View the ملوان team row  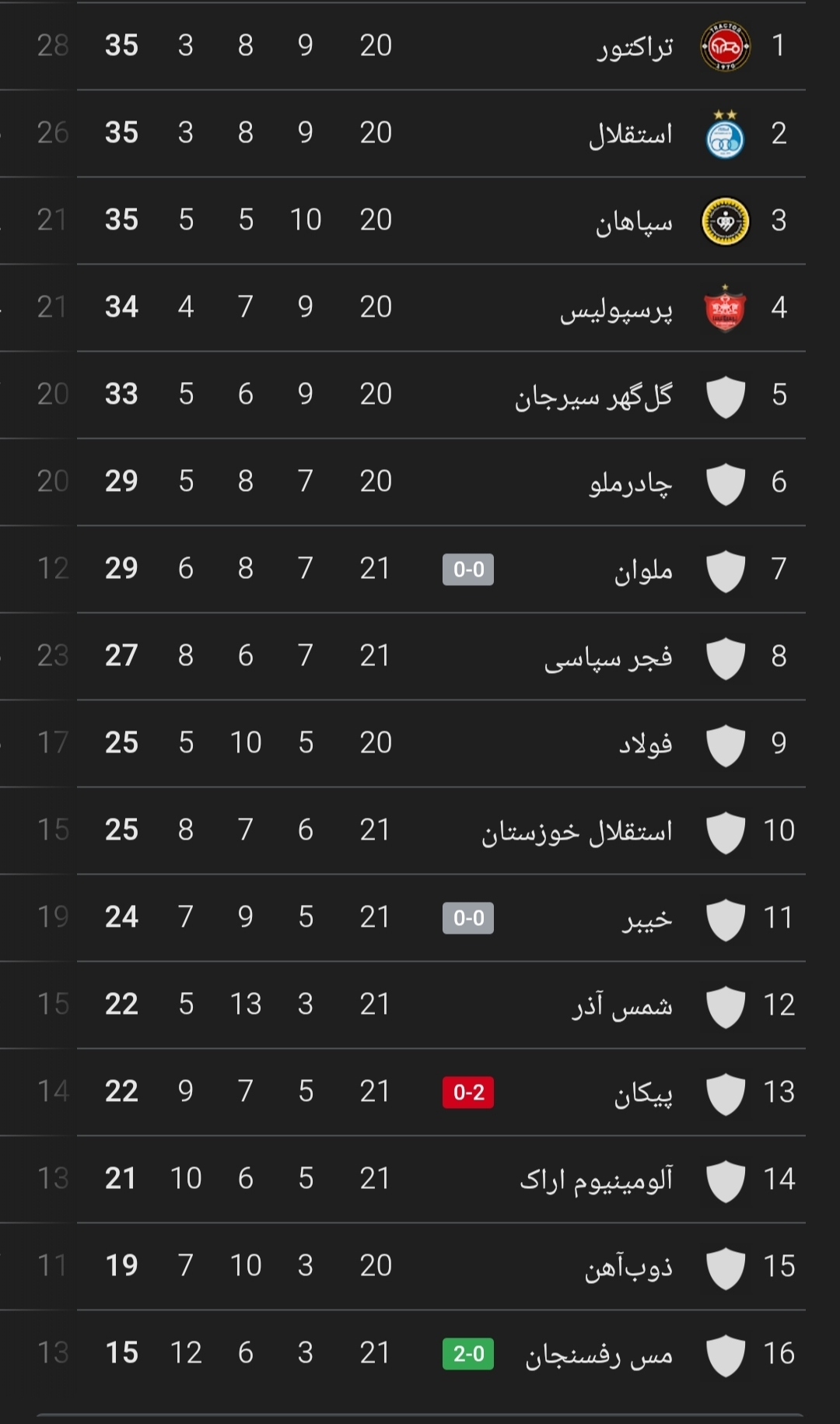643,570
